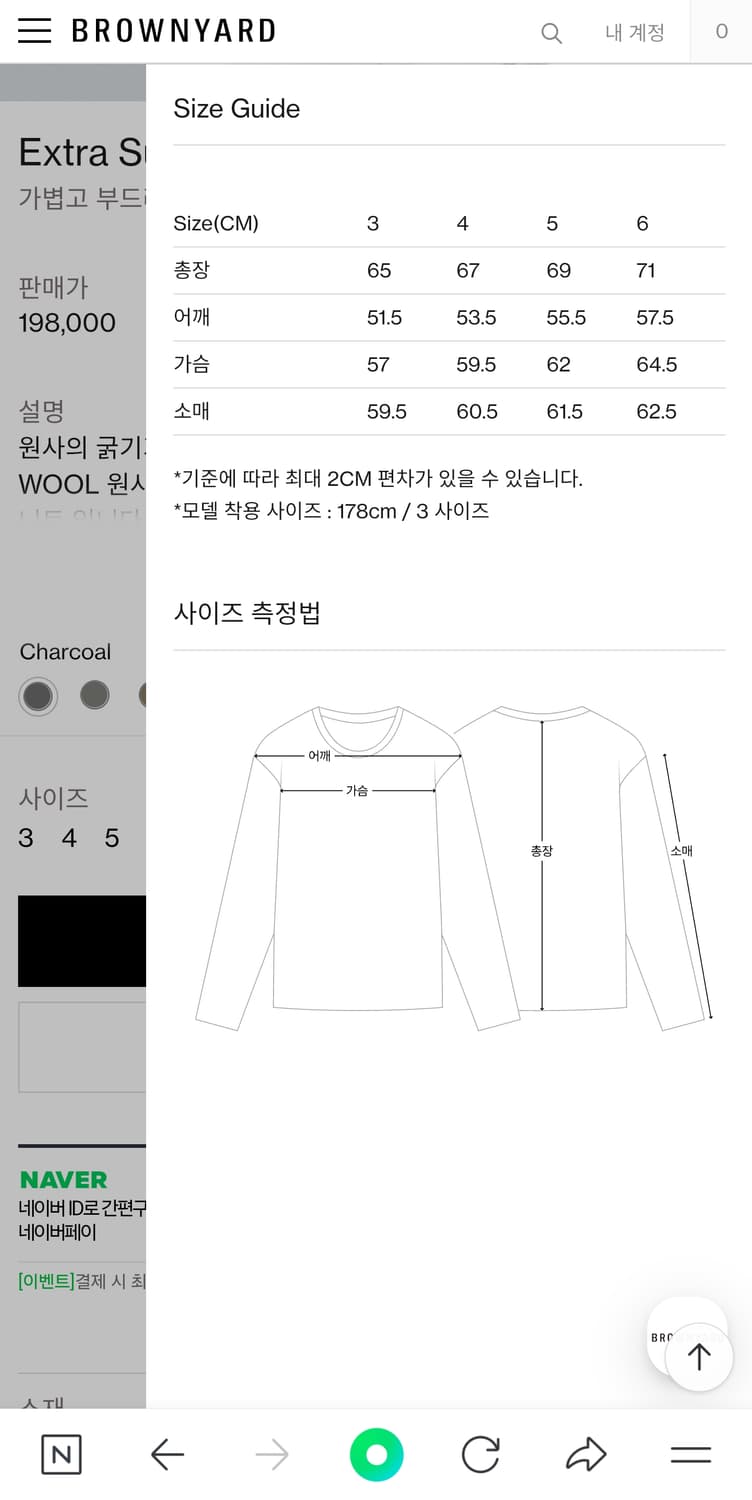Open 내 계정 account area

(635, 31)
